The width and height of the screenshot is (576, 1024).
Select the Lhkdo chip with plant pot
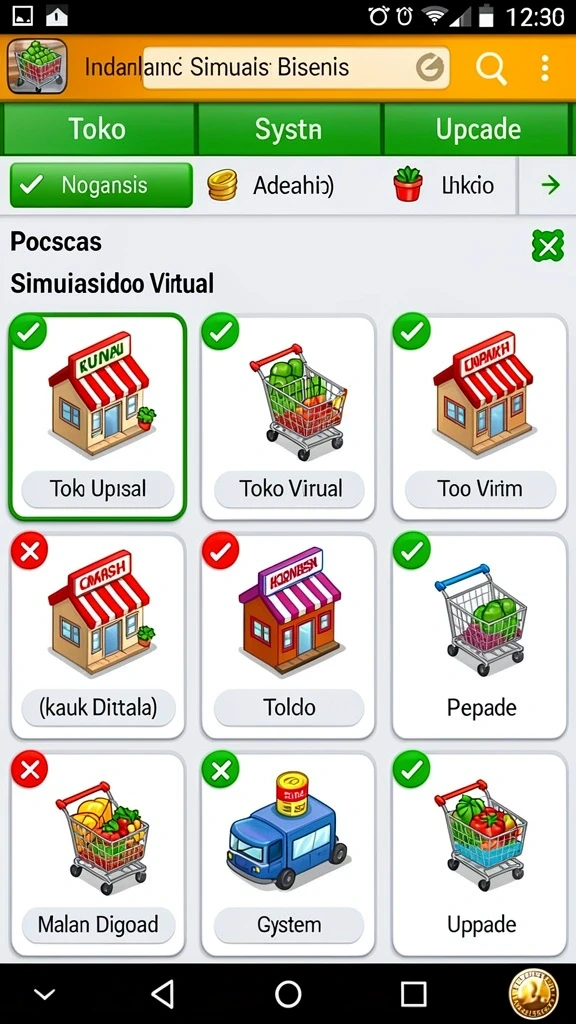tap(443, 185)
